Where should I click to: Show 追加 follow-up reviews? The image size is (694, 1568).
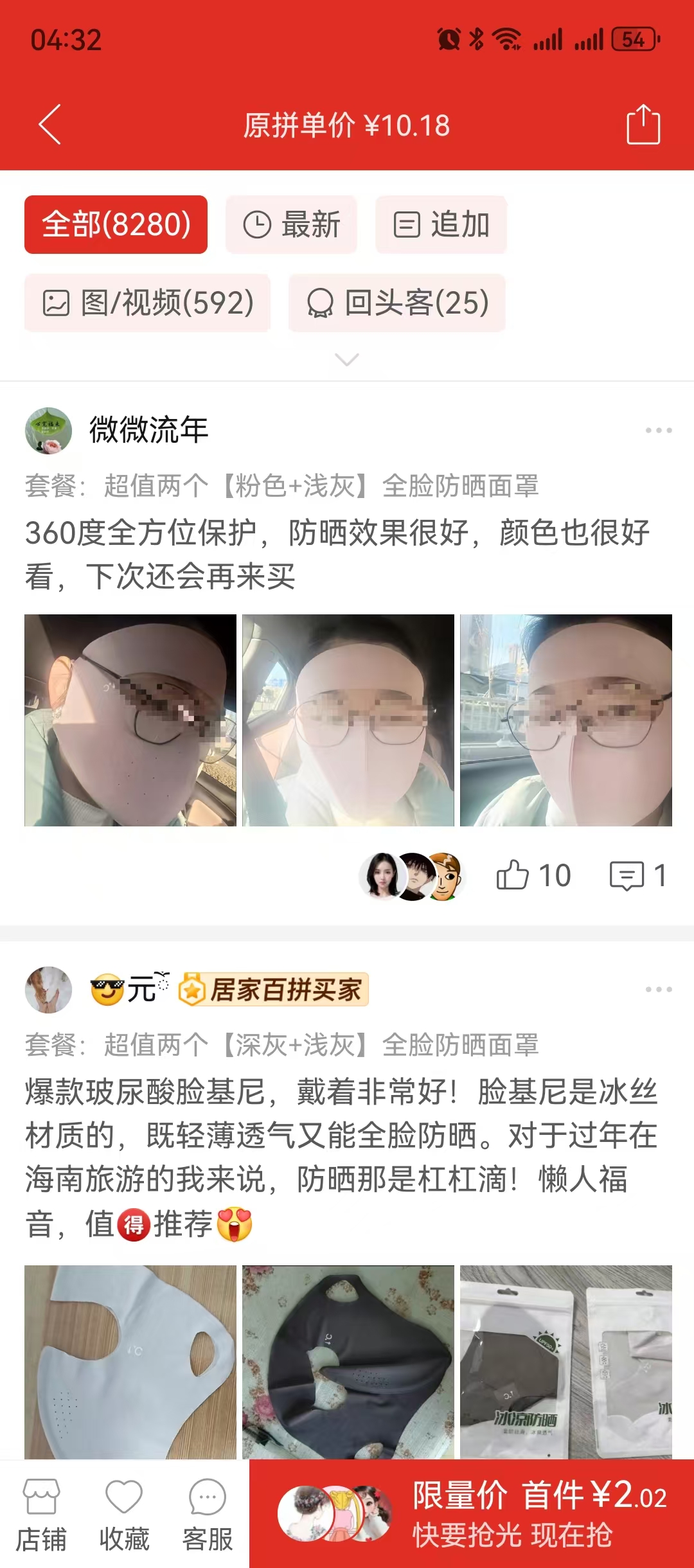click(x=441, y=225)
